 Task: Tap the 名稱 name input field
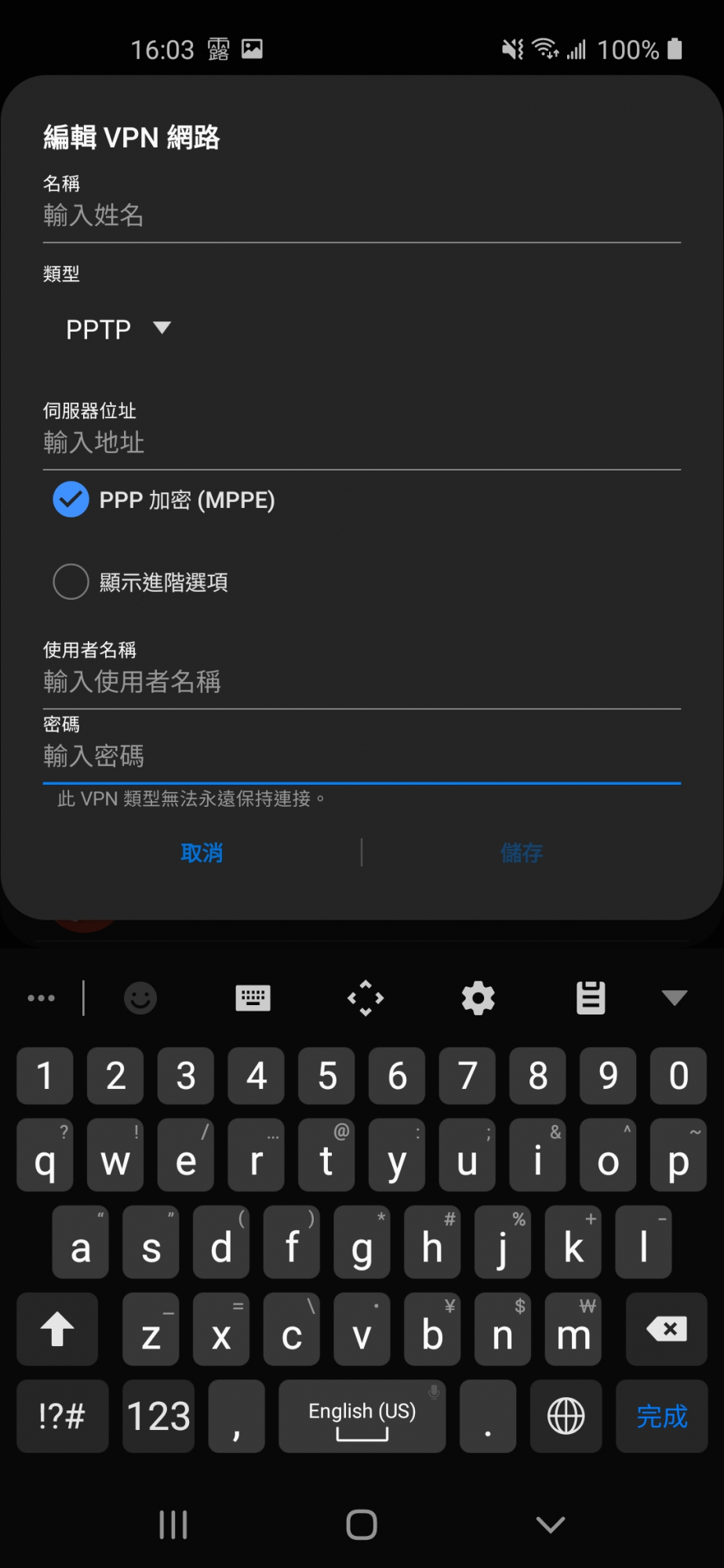click(x=362, y=216)
